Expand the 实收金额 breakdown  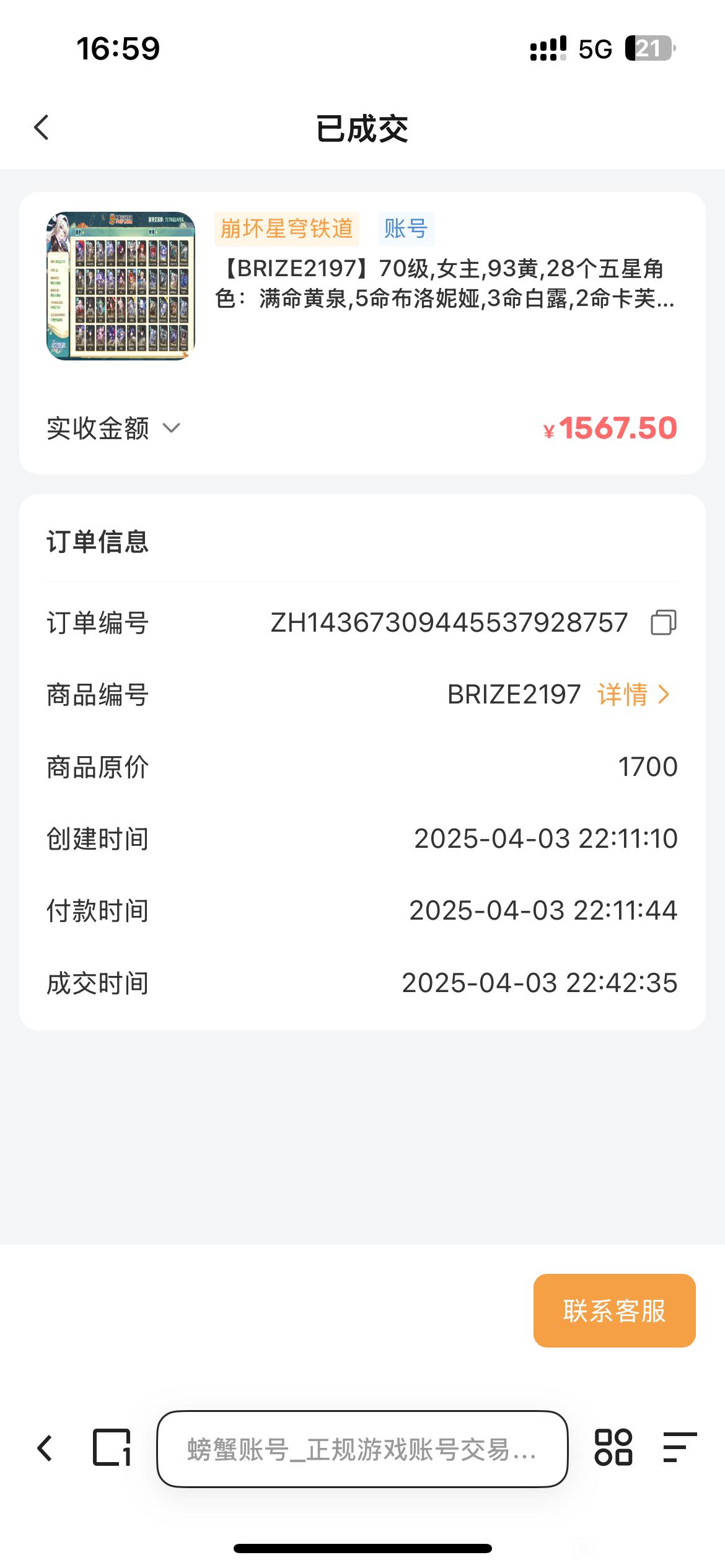tap(170, 428)
